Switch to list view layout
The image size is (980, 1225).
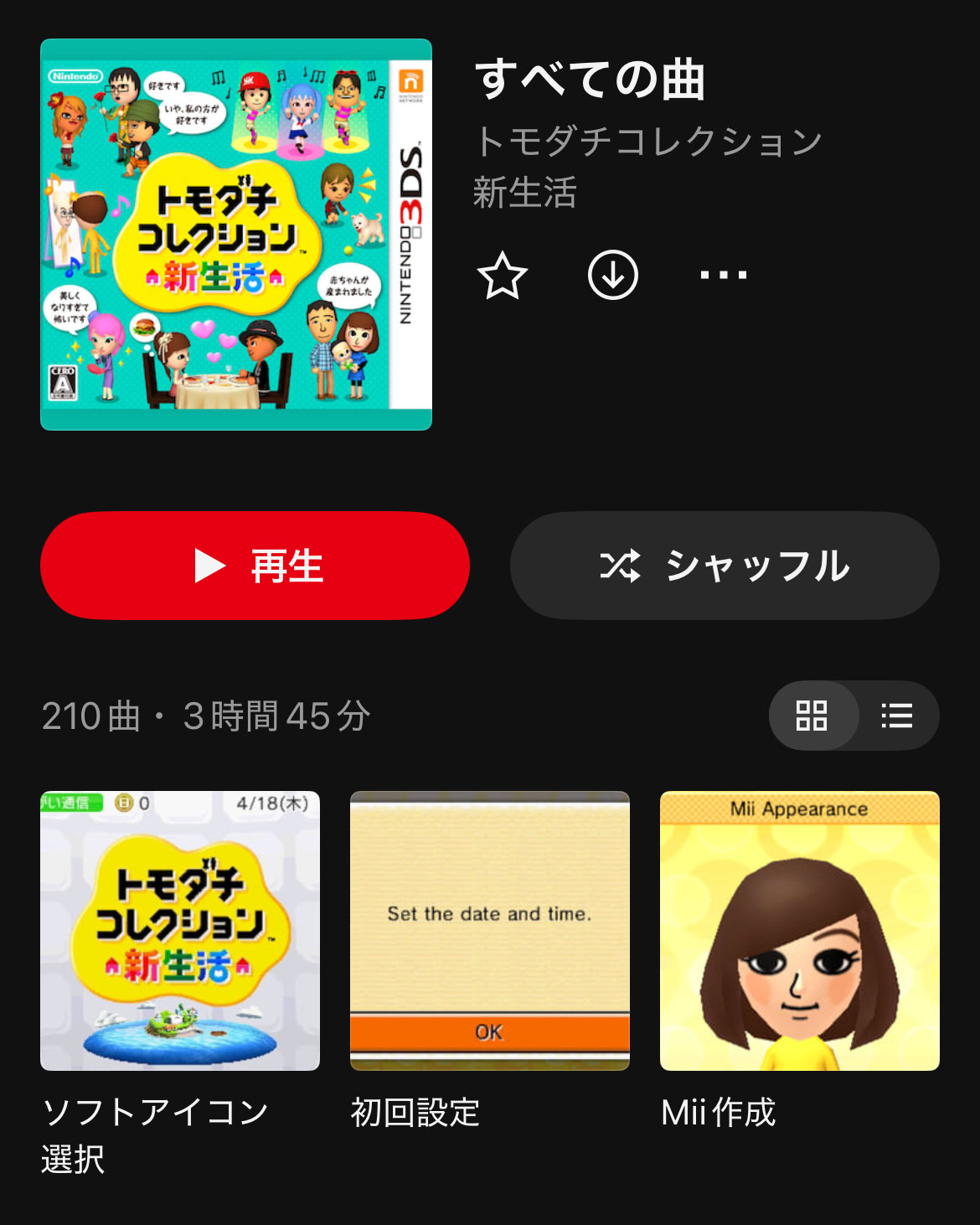click(897, 716)
